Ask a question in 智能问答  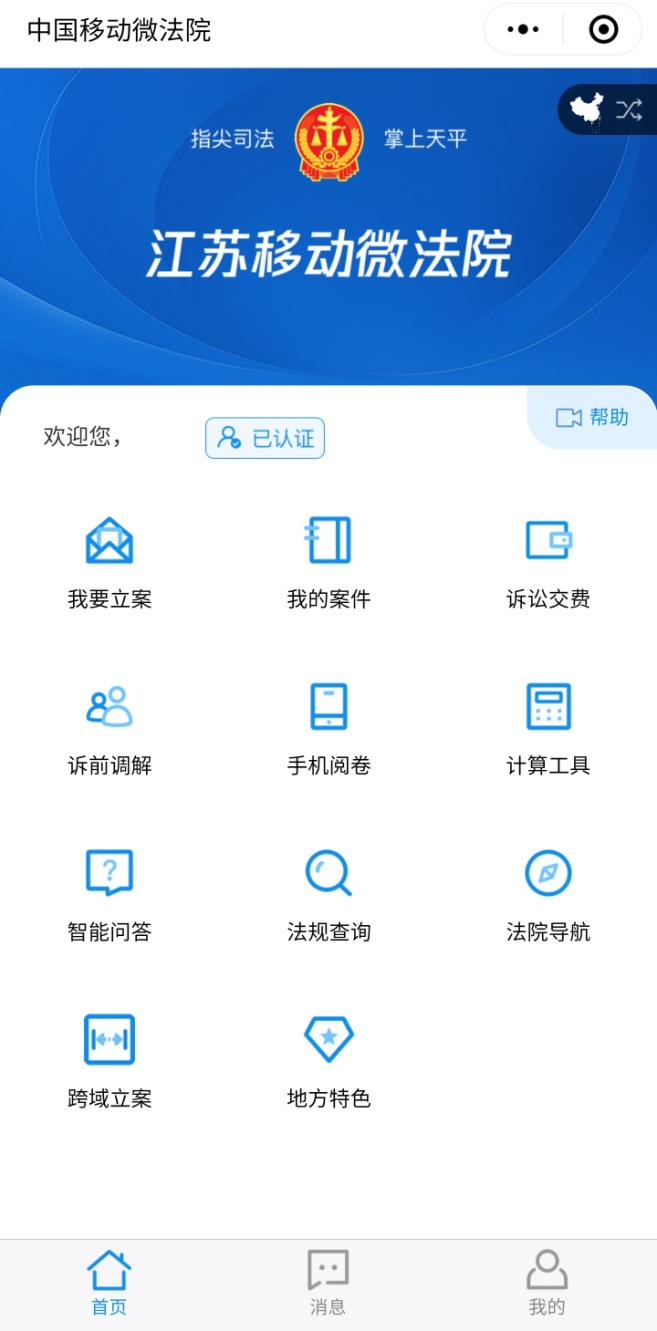109,893
